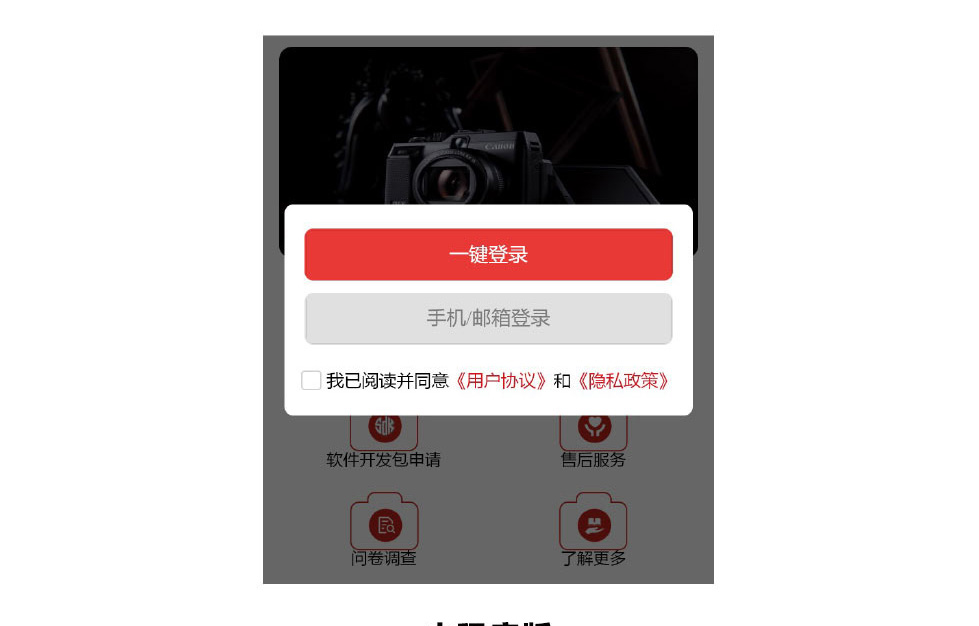
Task: Choose 手机/邮箱登录 to sign in
Action: click(488, 318)
